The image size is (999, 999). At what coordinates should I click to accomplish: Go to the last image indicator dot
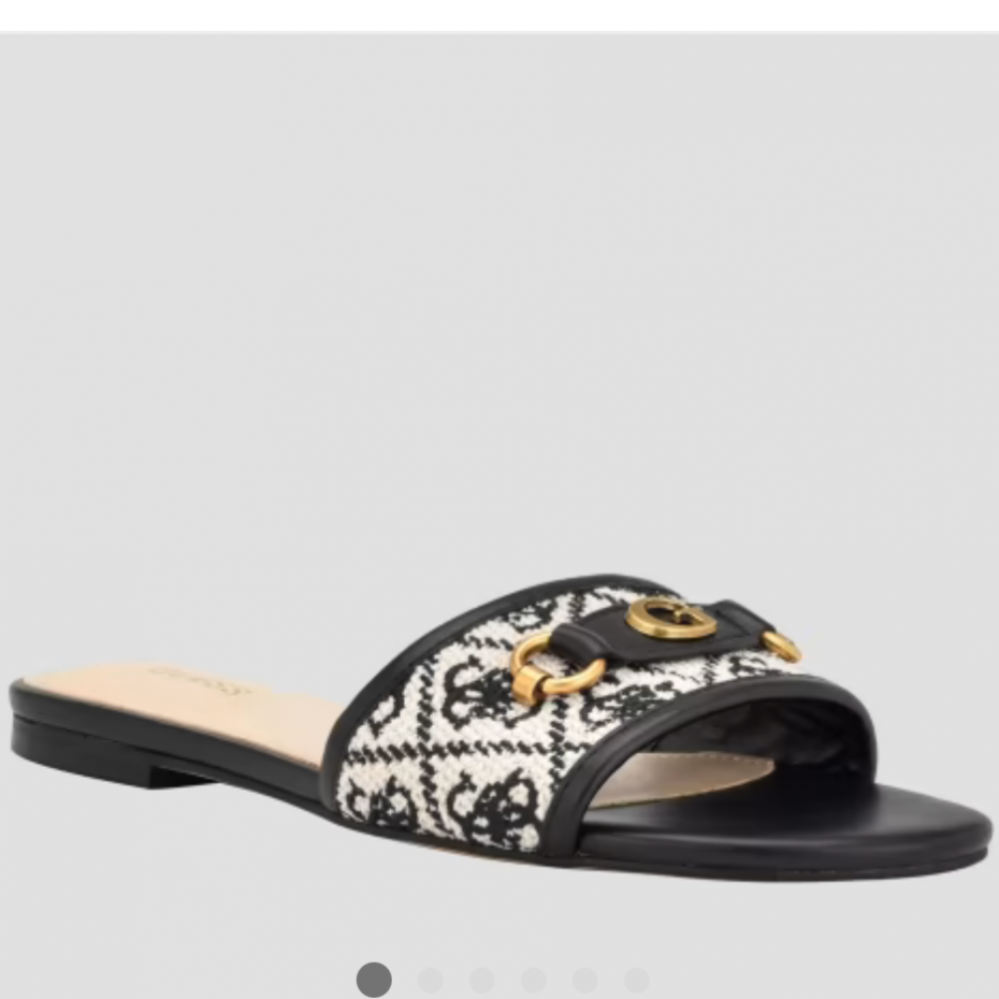tap(637, 980)
